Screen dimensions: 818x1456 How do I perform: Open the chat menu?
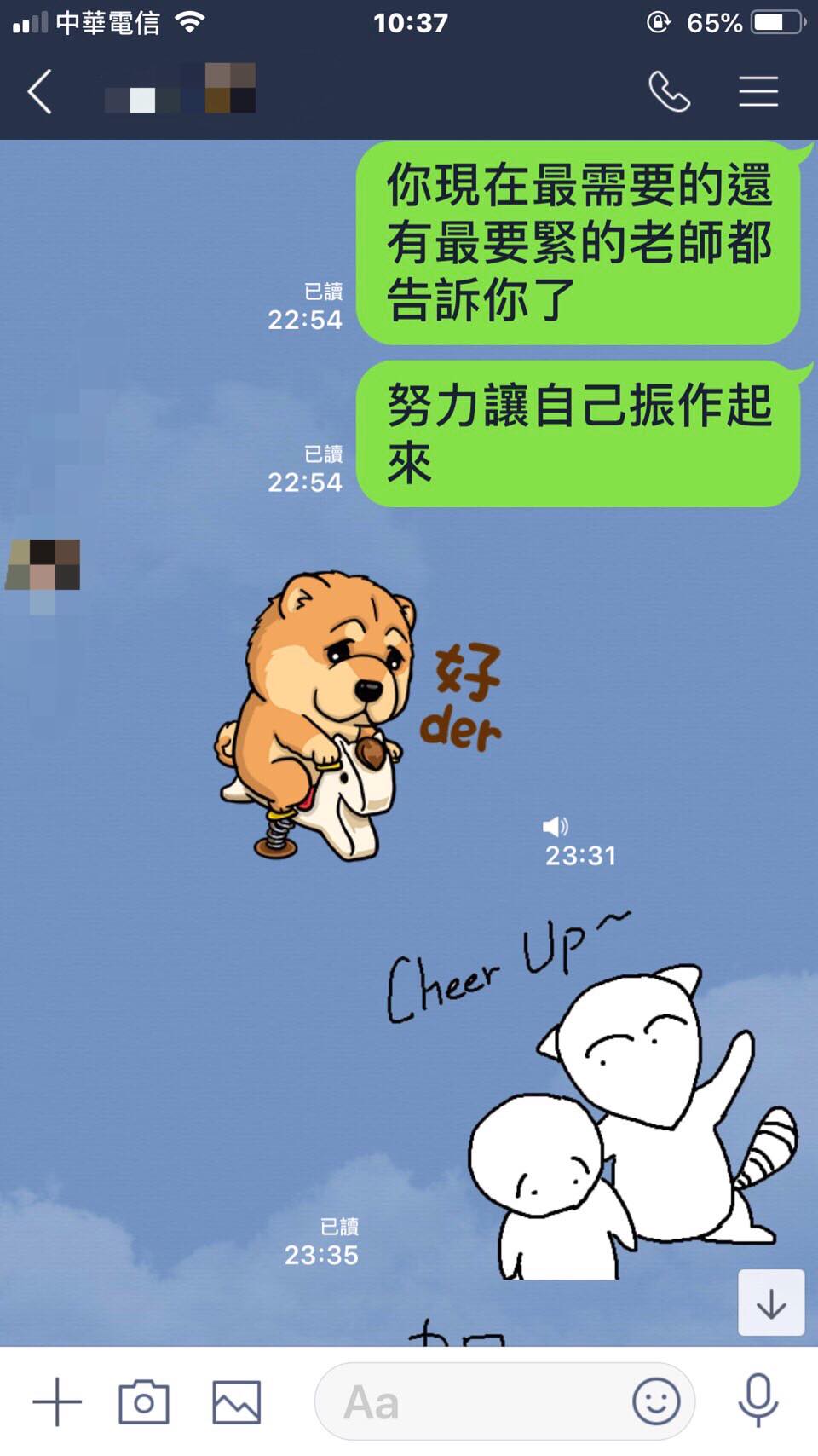[x=758, y=91]
